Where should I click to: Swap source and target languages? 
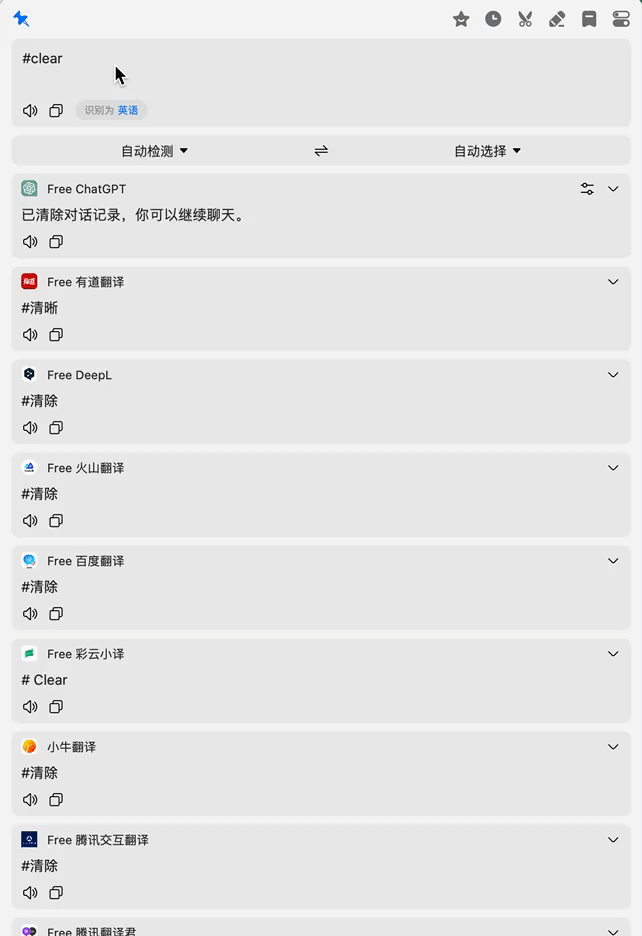tap(321, 151)
